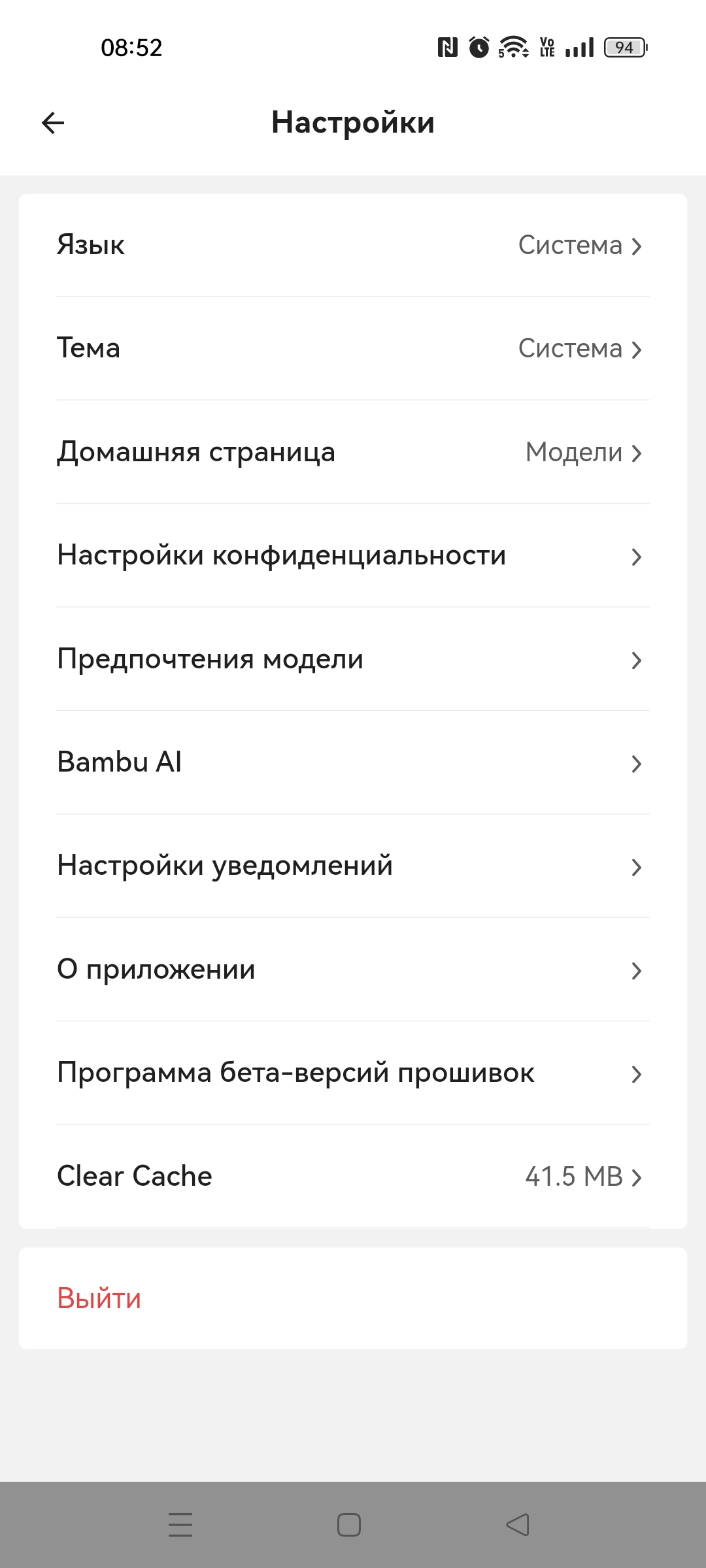Image resolution: width=706 pixels, height=1568 pixels.
Task: Change the Тема theme setting
Action: coord(353,349)
